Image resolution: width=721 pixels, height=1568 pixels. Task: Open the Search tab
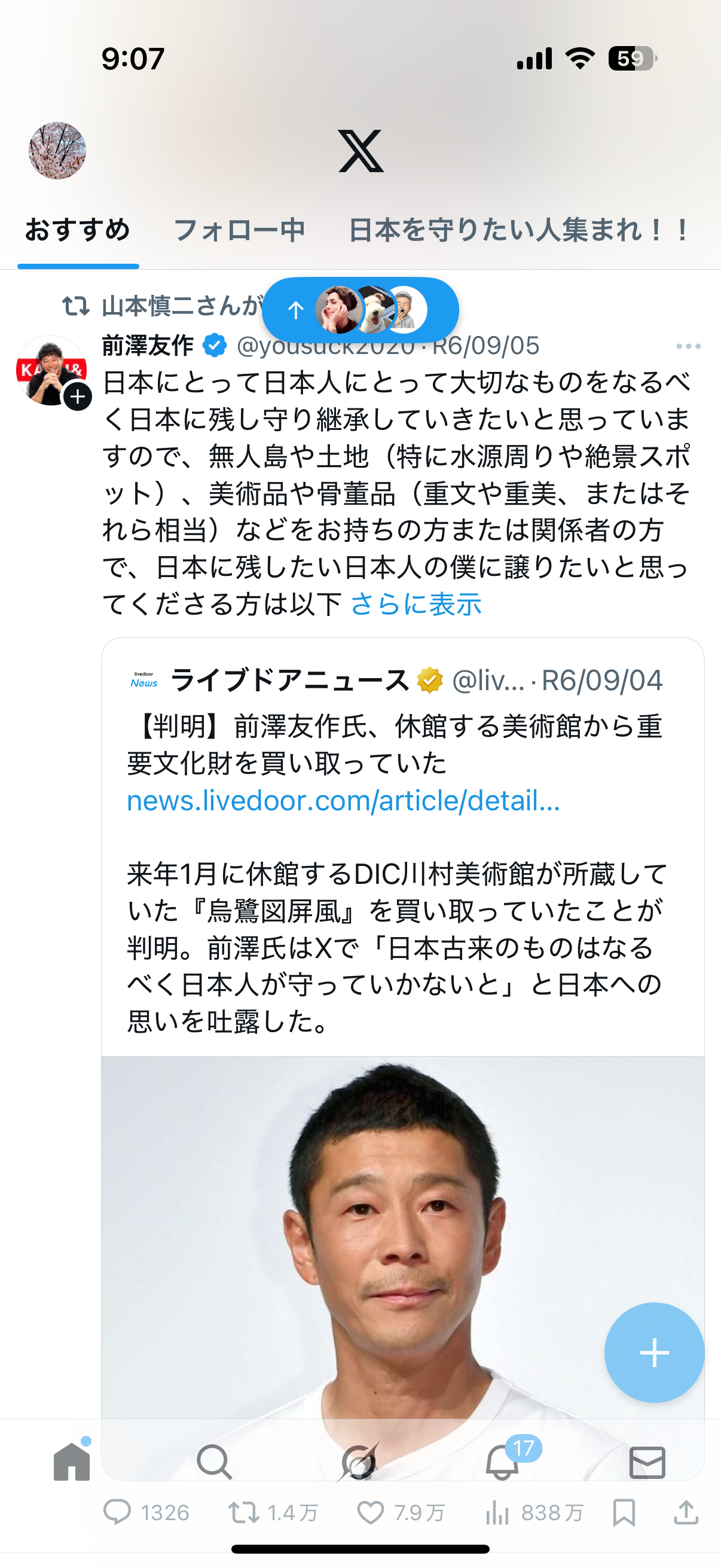[214, 1462]
